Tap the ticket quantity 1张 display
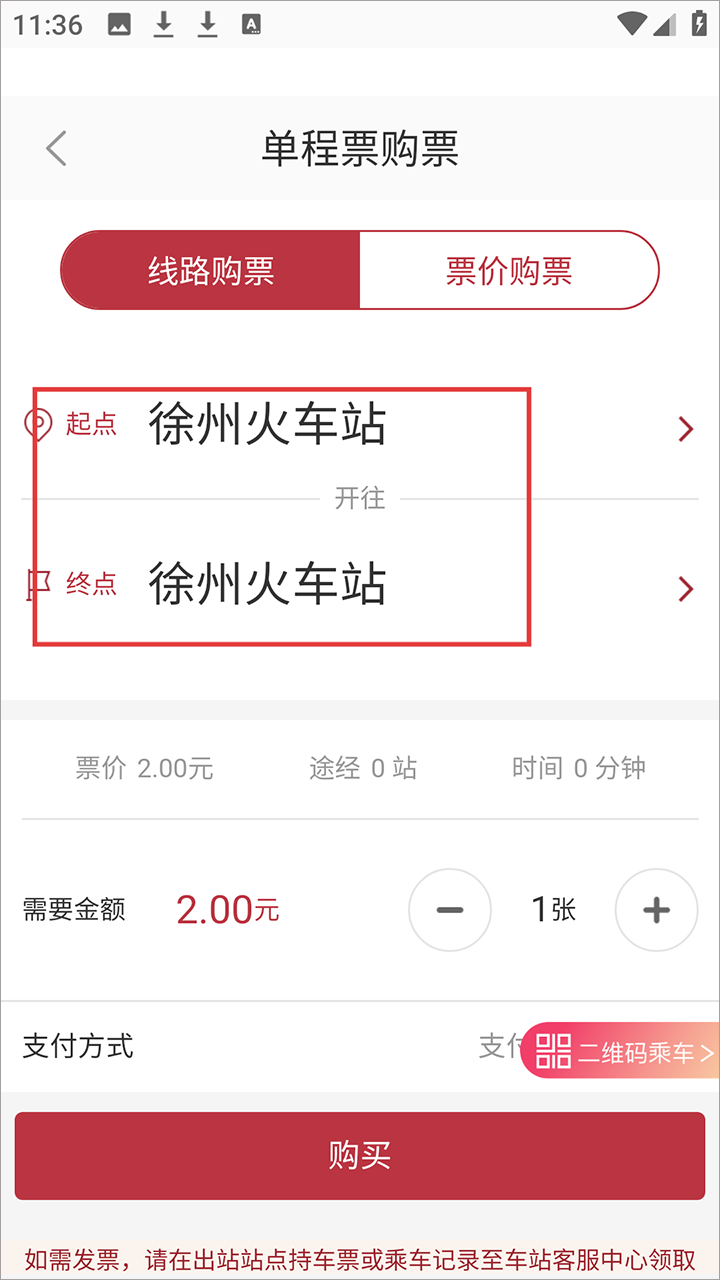The width and height of the screenshot is (720, 1280). tap(553, 910)
